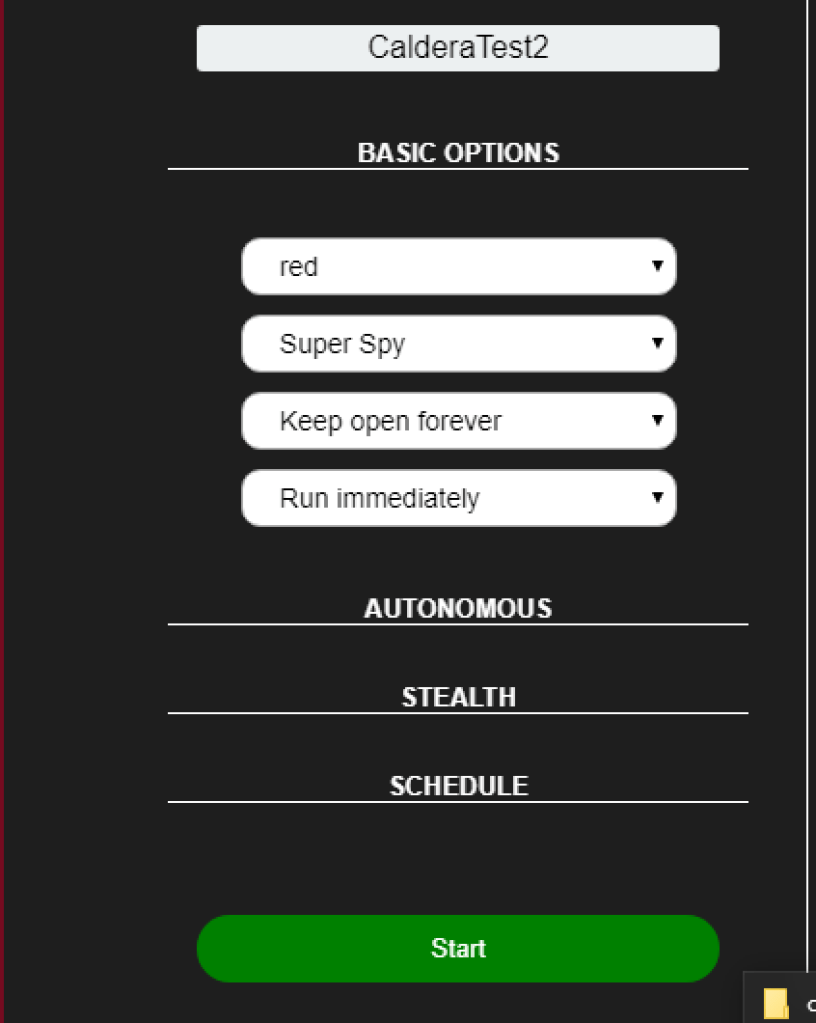Image resolution: width=816 pixels, height=1023 pixels.
Task: Expand the Stealth section
Action: click(458, 697)
